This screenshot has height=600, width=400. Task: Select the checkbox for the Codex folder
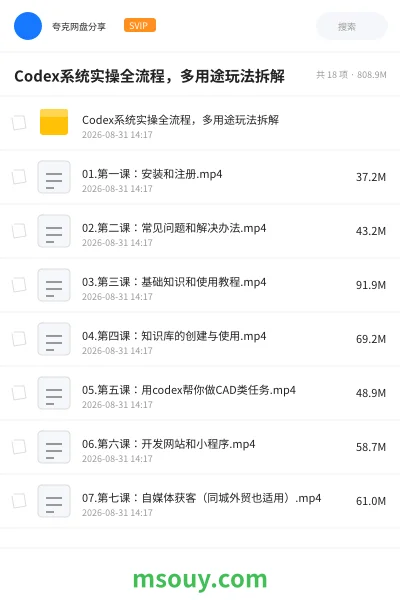[19, 123]
